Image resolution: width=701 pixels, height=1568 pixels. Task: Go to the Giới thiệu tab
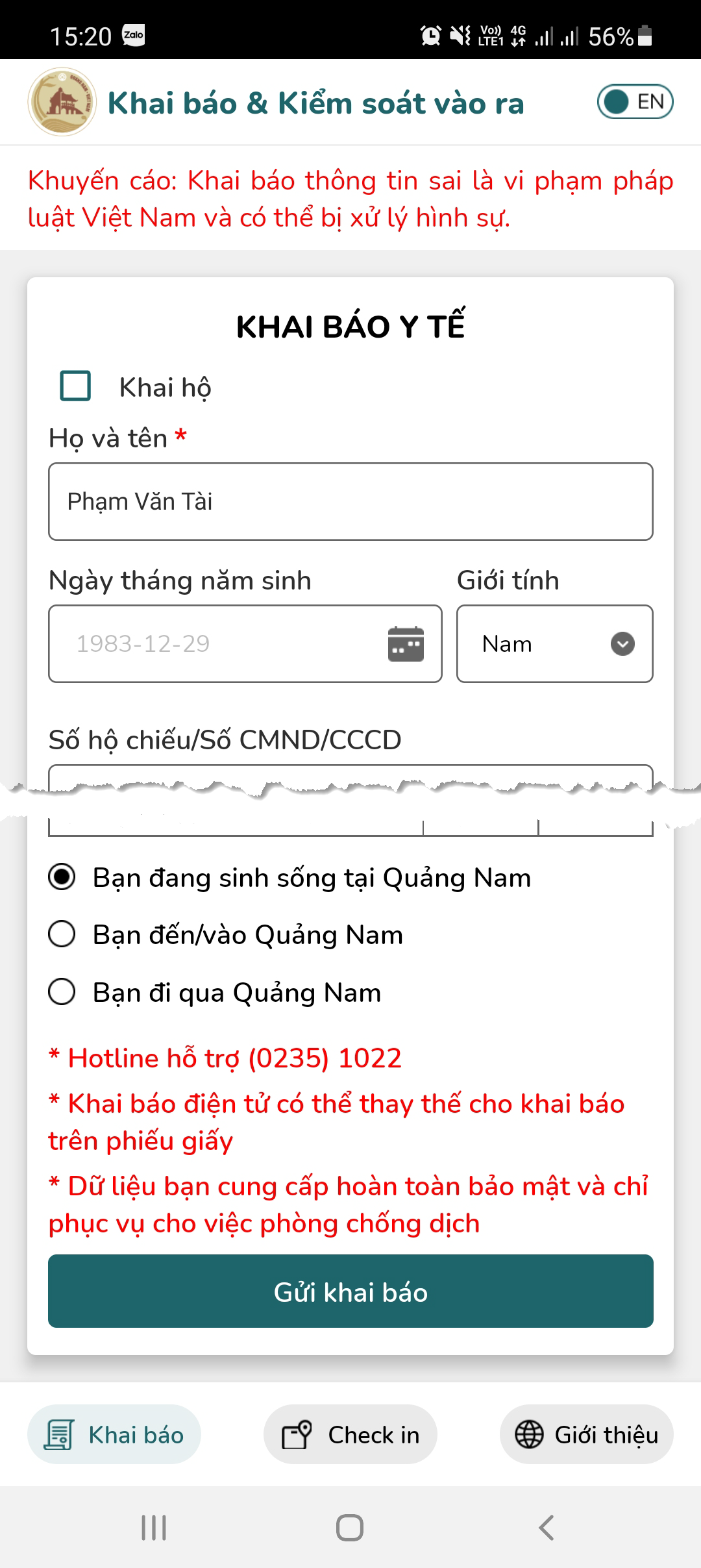pyautogui.click(x=586, y=1434)
